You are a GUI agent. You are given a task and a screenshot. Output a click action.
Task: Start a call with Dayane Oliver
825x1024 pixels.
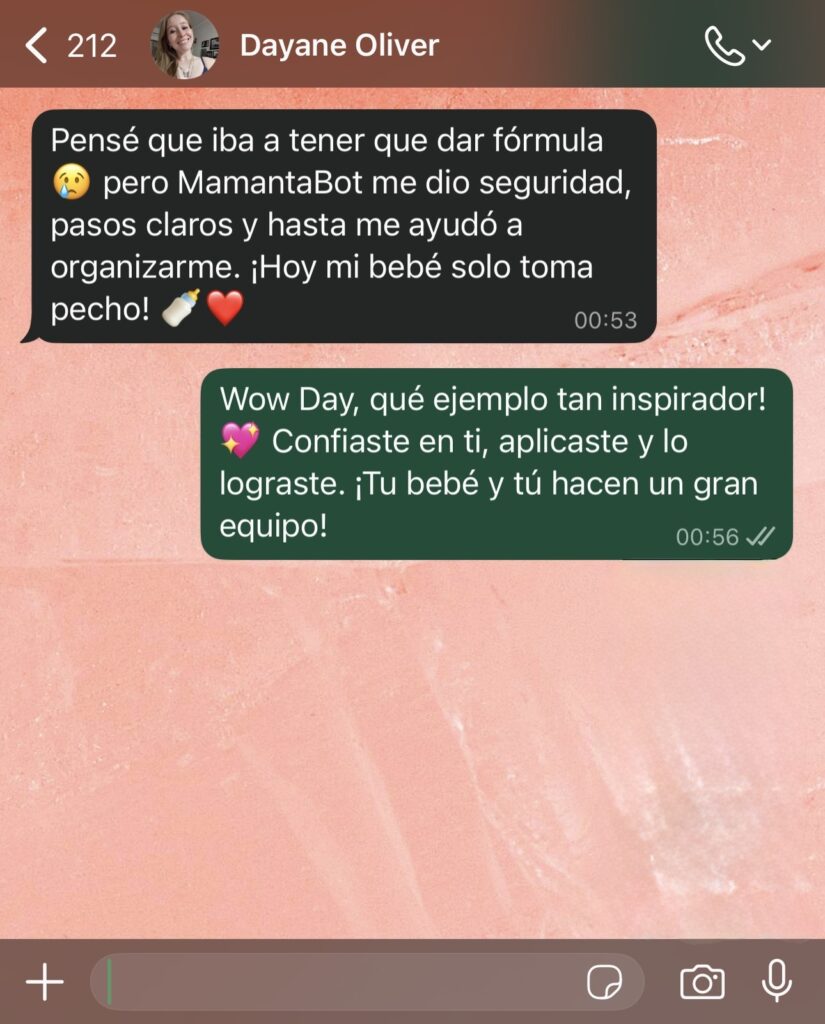(725, 45)
